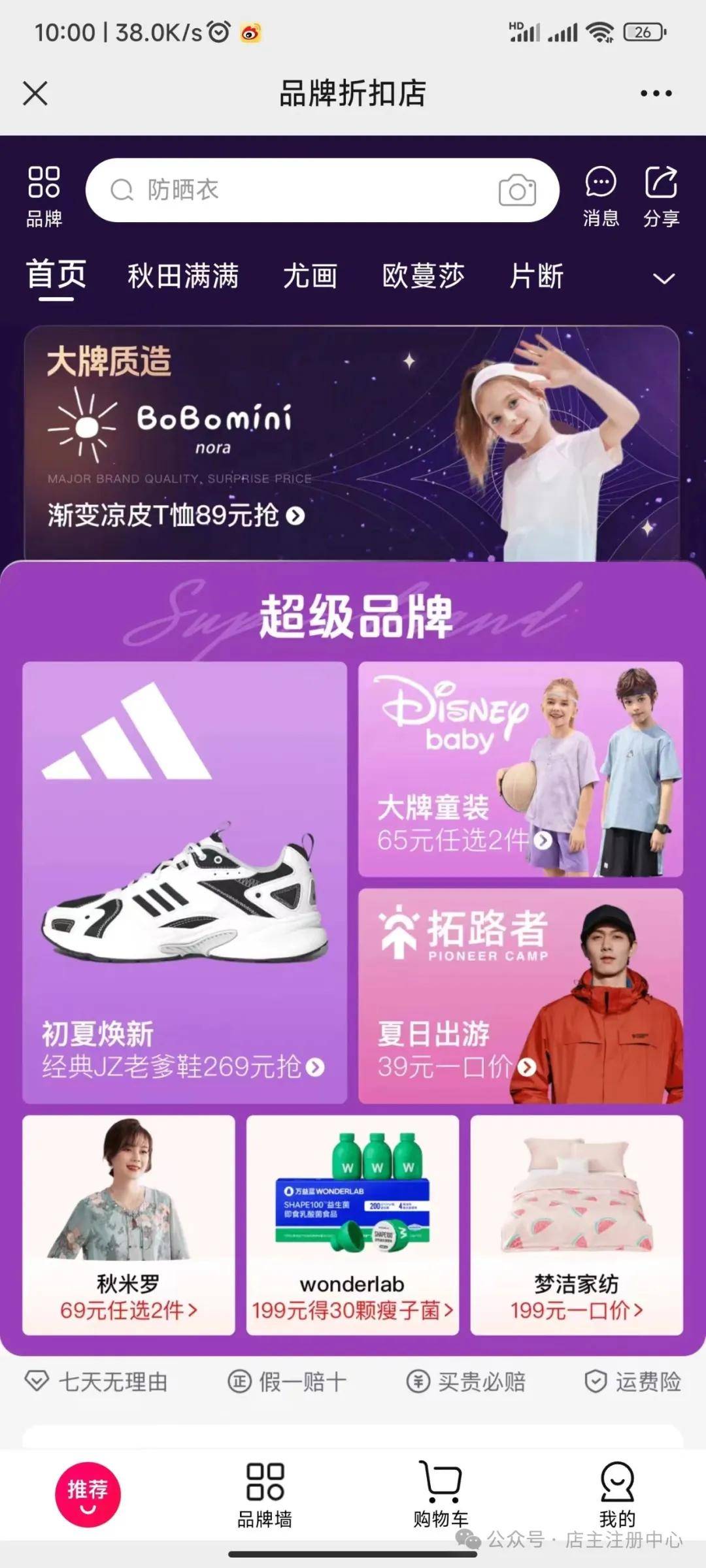This screenshot has height=1568, width=706.
Task: Expand the brand tabs dropdown arrow
Action: (x=664, y=279)
